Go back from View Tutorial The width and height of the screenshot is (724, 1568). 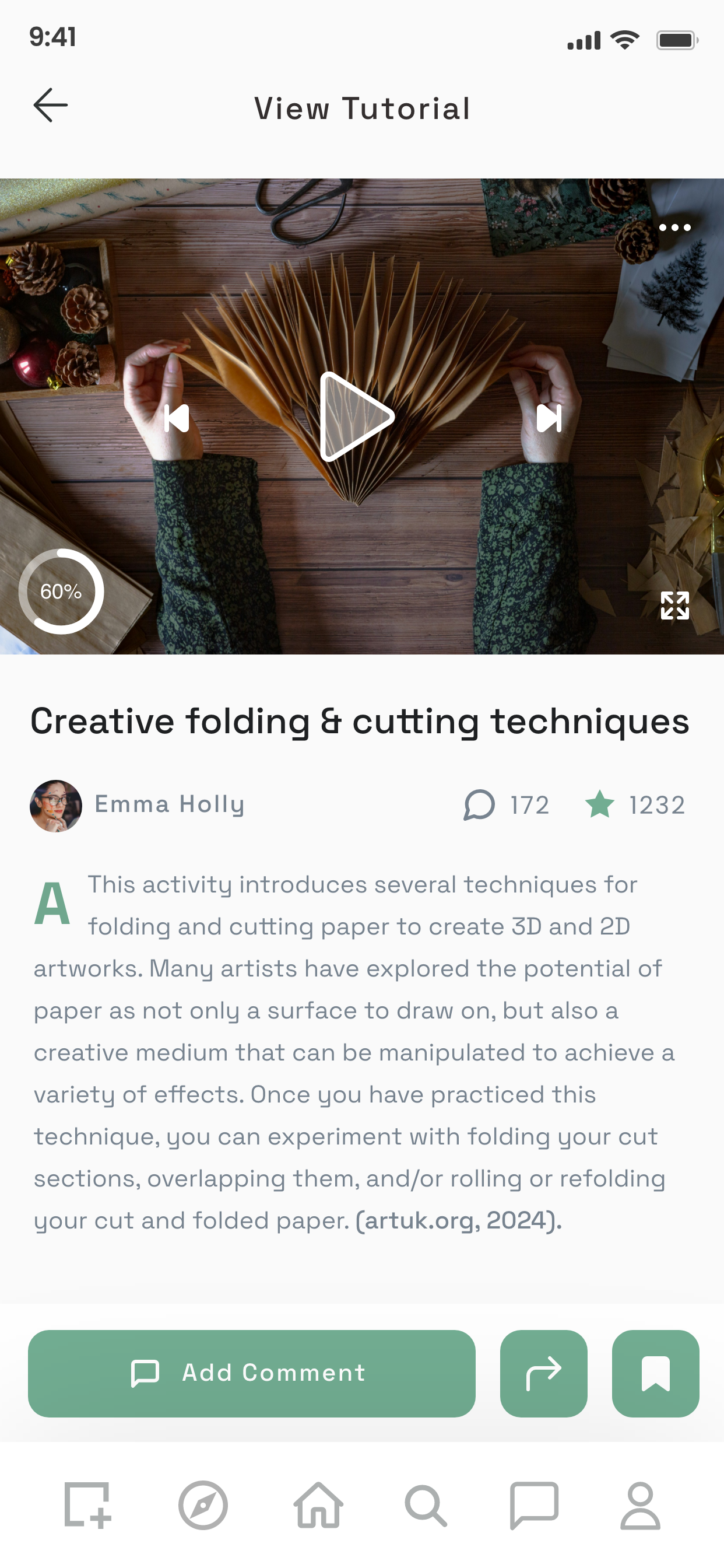51,106
